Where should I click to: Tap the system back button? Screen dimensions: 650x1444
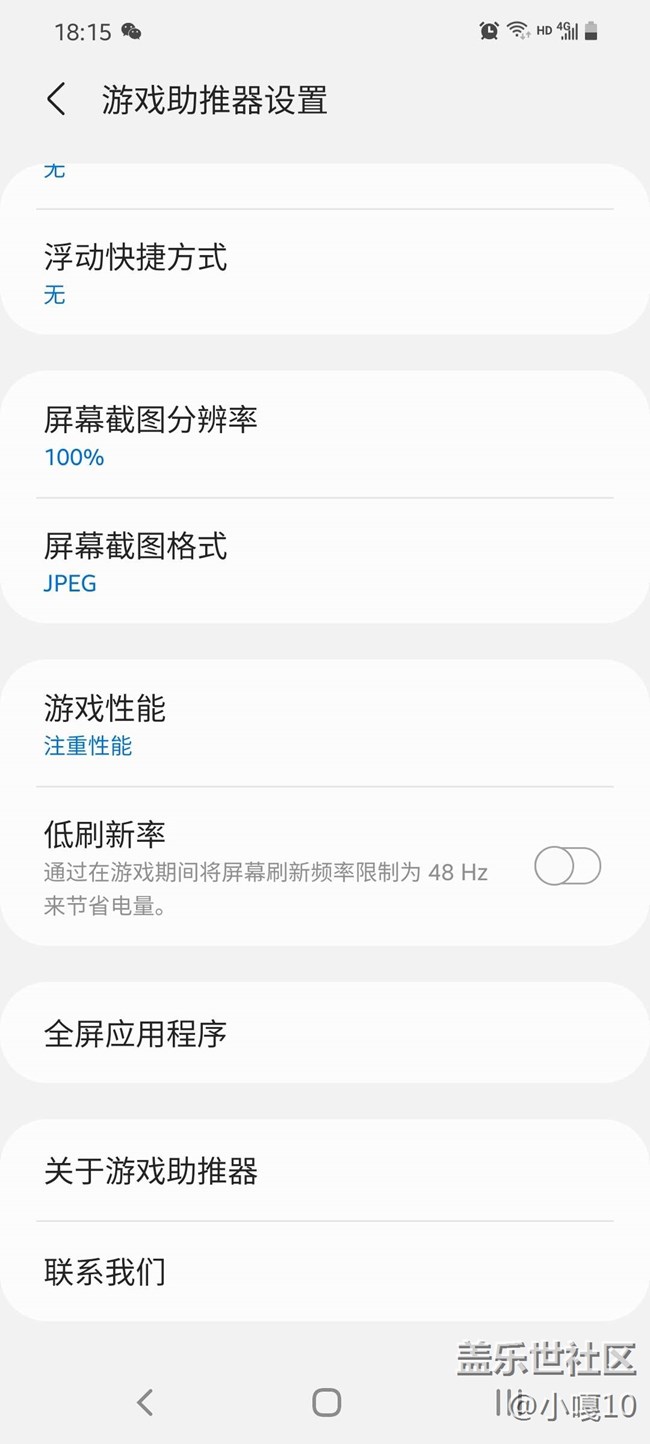[145, 1402]
